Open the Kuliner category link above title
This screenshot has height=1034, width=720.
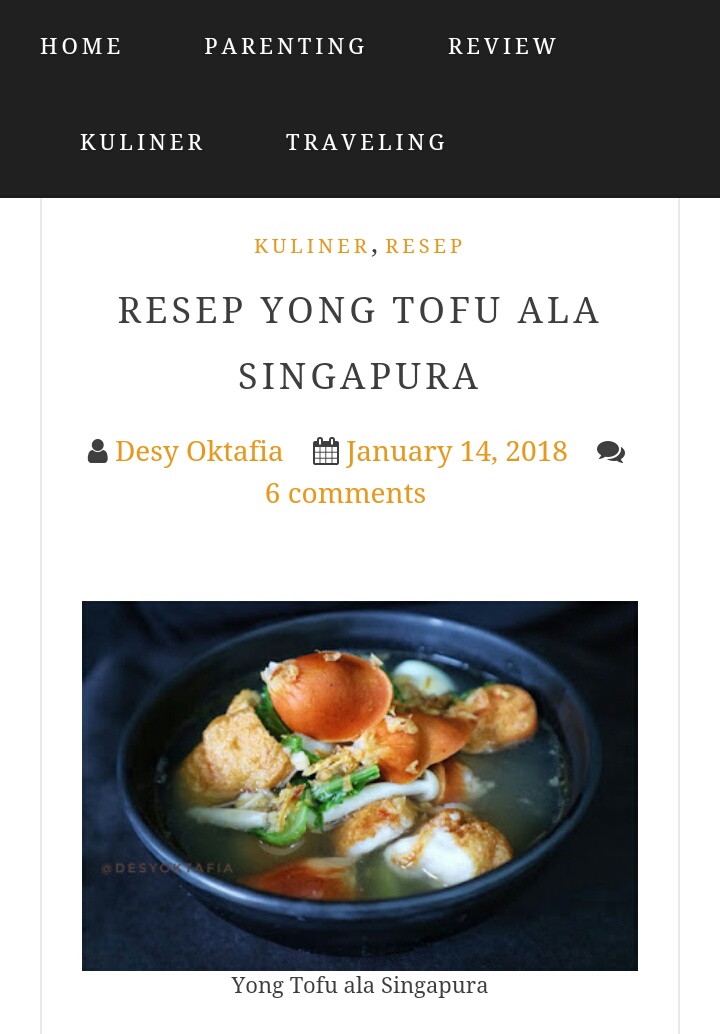[x=311, y=247]
